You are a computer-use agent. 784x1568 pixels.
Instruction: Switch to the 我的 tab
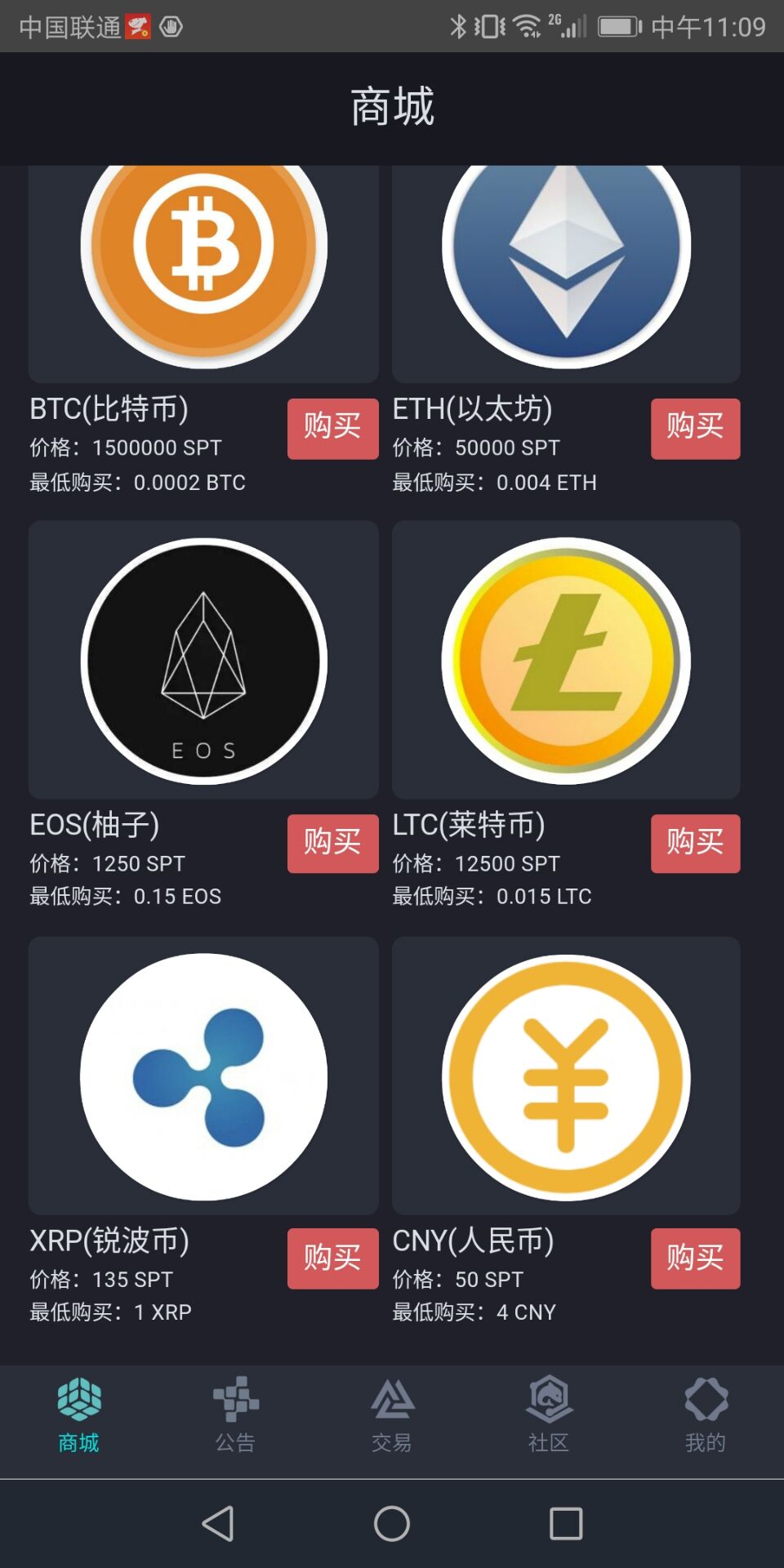point(706,1415)
